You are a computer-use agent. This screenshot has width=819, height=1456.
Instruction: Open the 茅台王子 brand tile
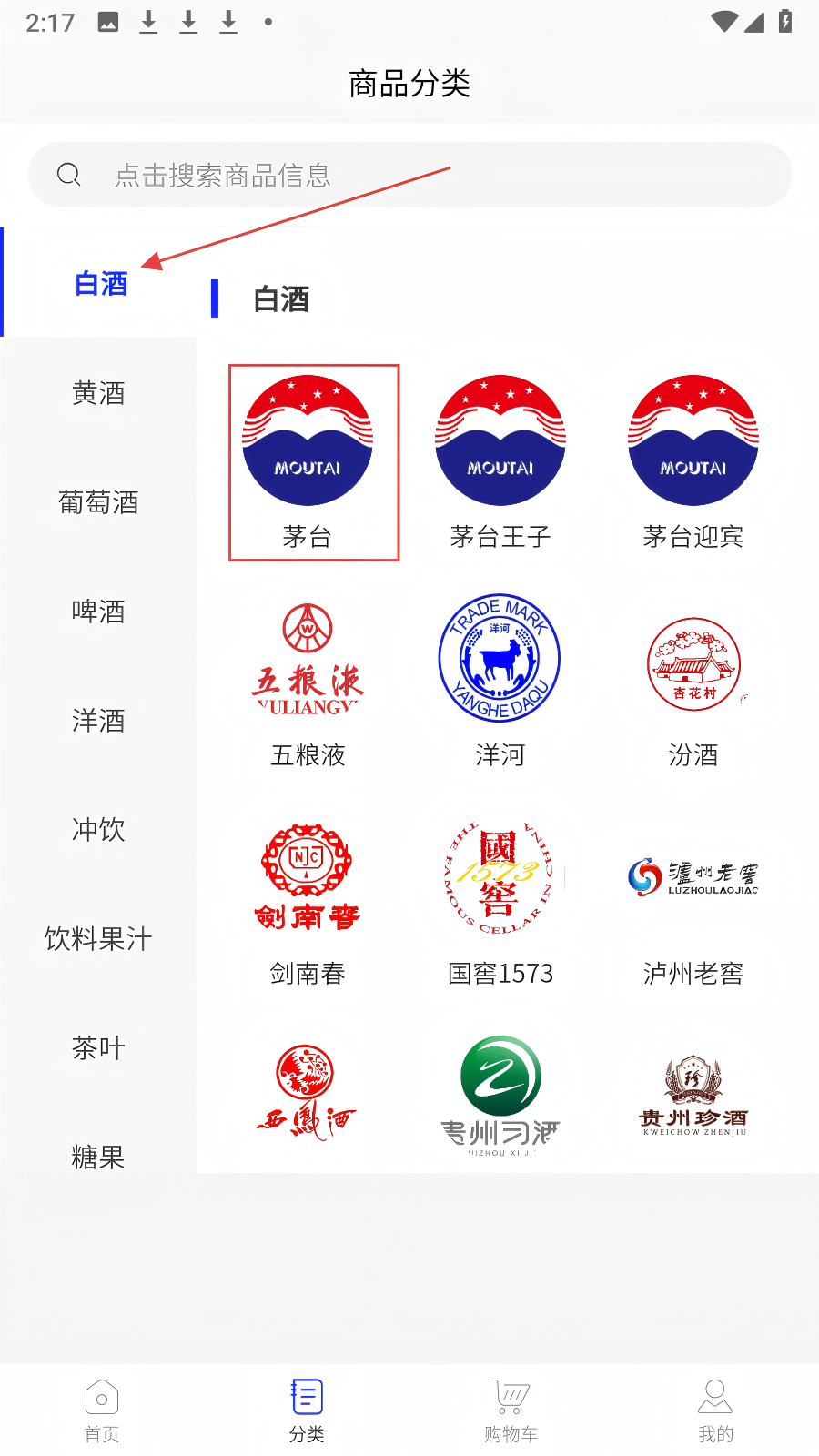pyautogui.click(x=500, y=462)
